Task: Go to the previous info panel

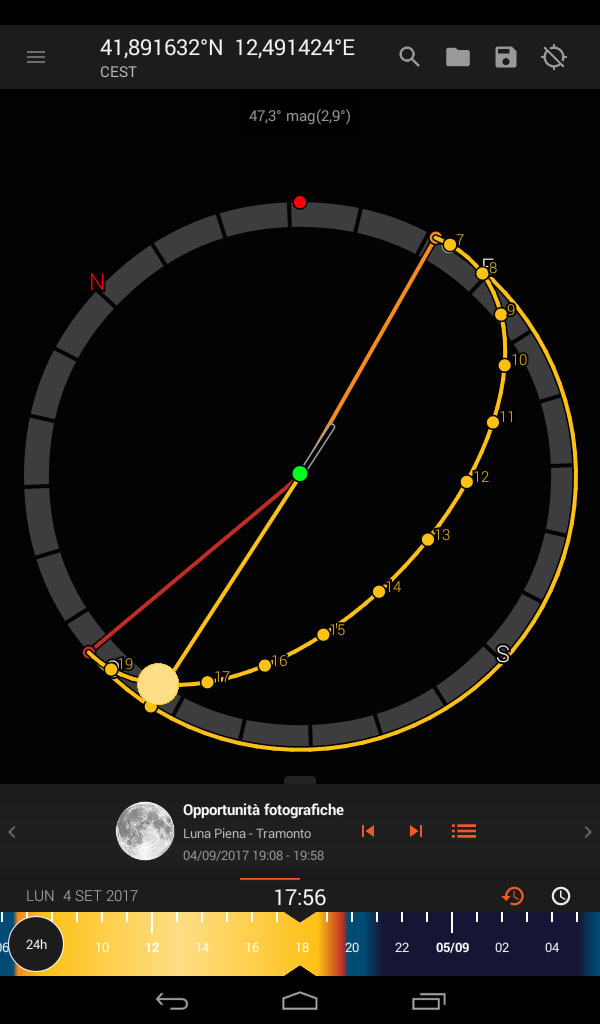Action: 12,831
